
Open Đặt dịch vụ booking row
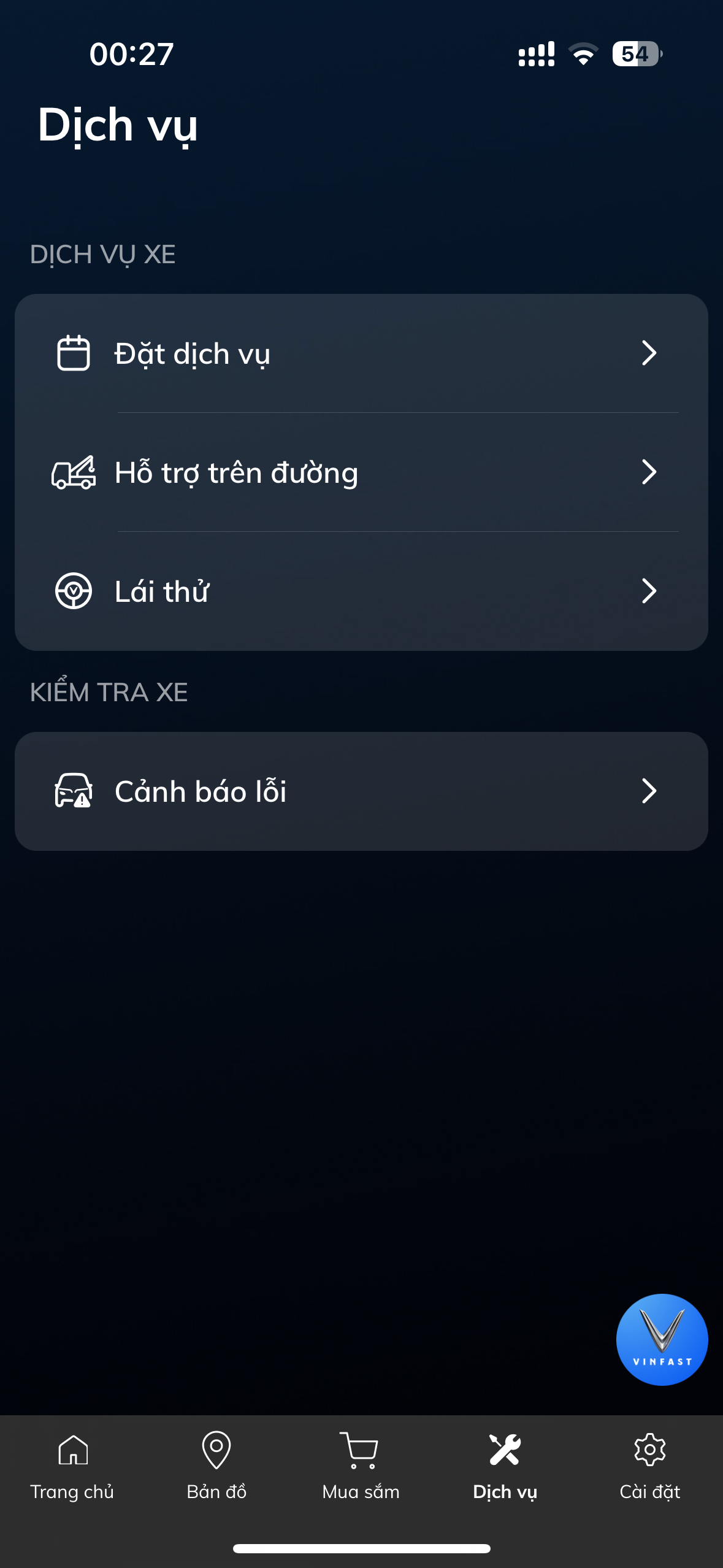pos(361,353)
